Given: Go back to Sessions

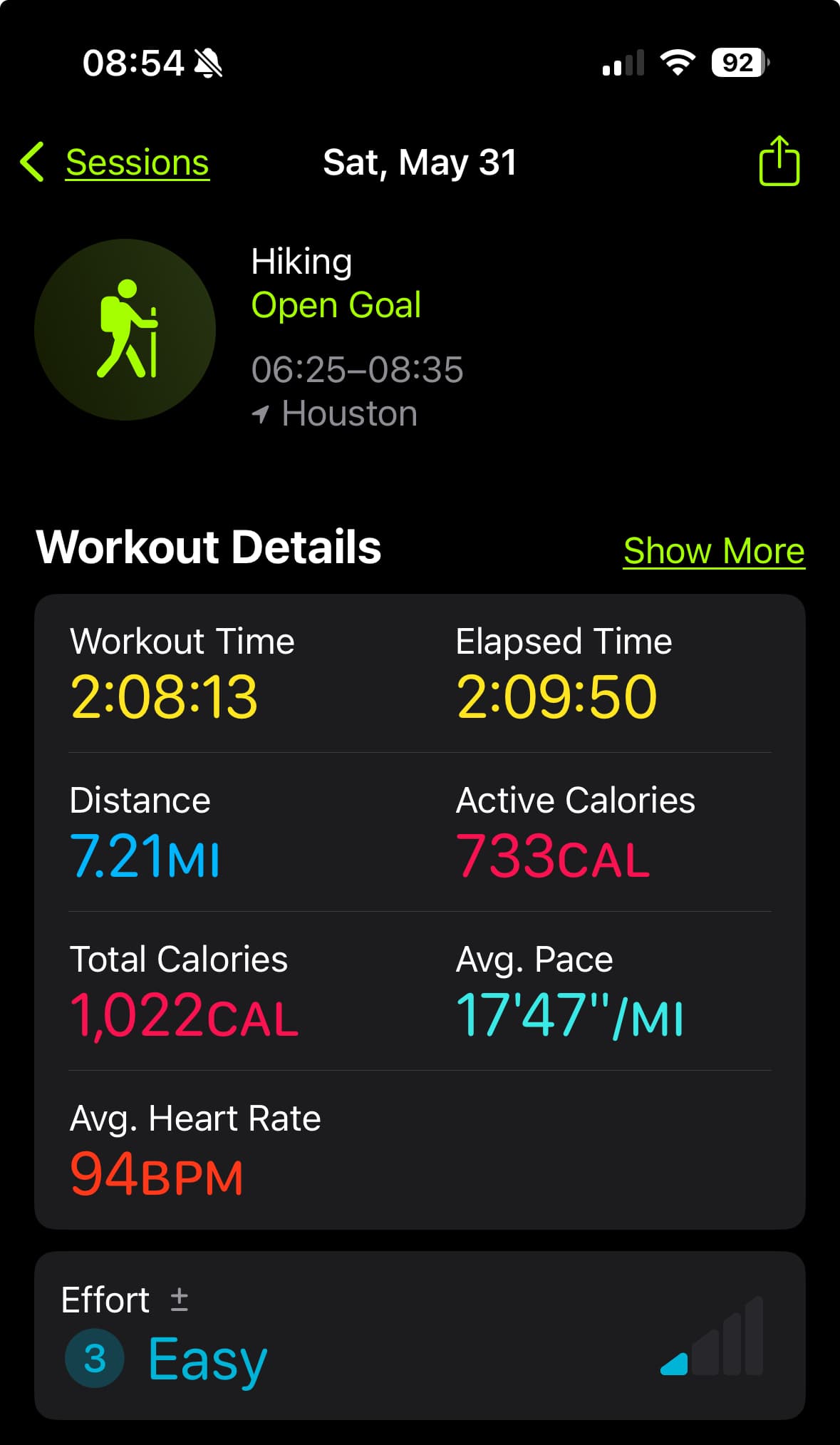Looking at the screenshot, I should 115,163.
